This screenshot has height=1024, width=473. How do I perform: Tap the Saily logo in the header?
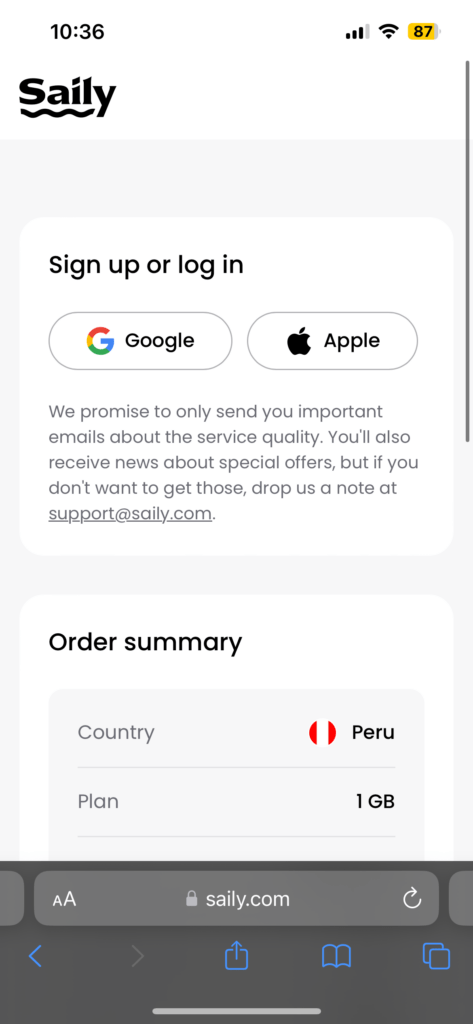tap(67, 97)
